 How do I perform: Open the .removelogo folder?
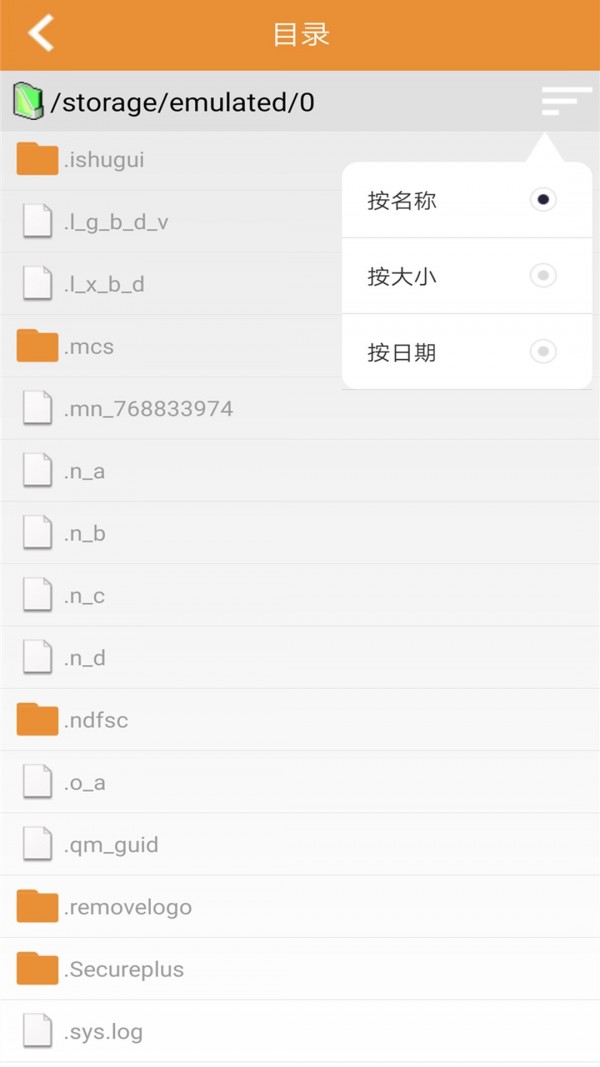coord(128,907)
